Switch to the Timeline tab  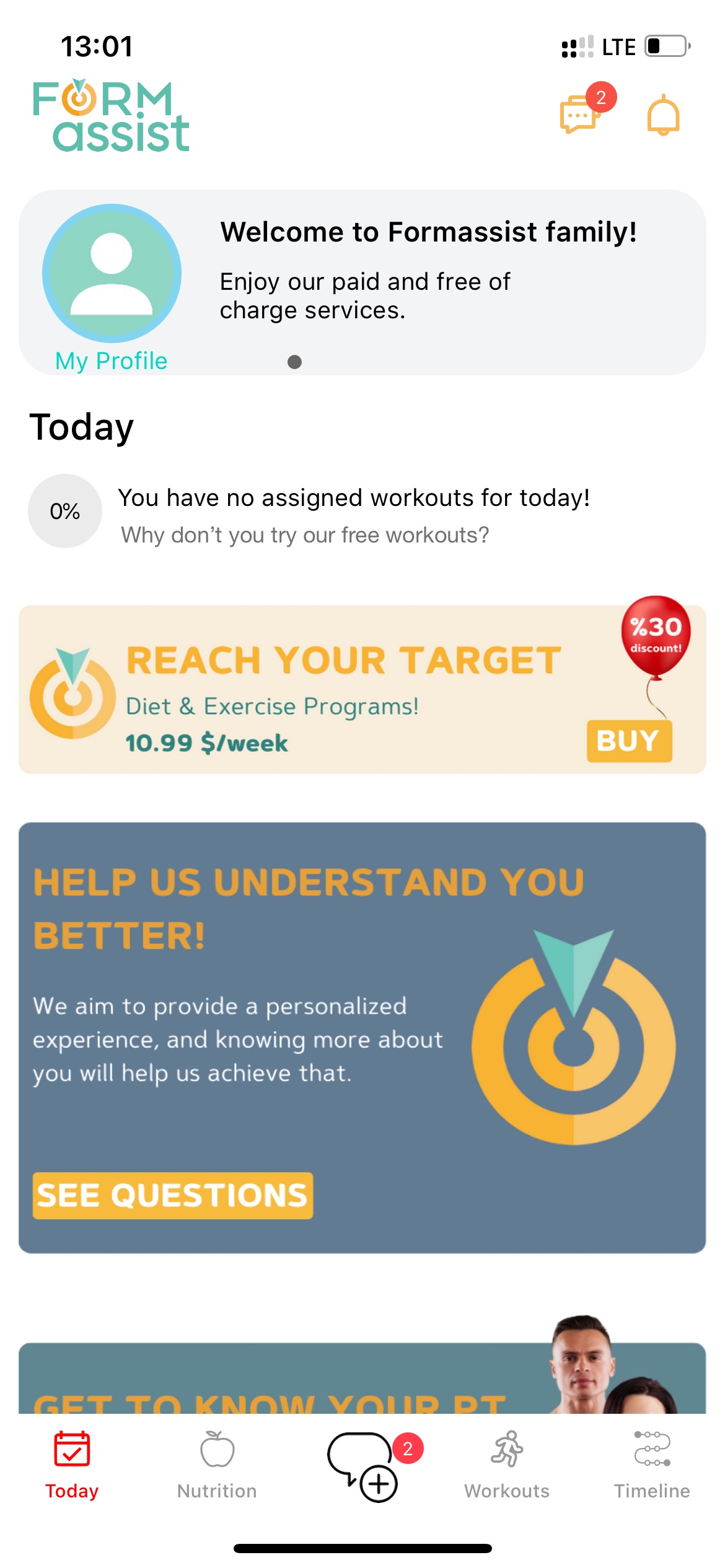pyautogui.click(x=652, y=1465)
